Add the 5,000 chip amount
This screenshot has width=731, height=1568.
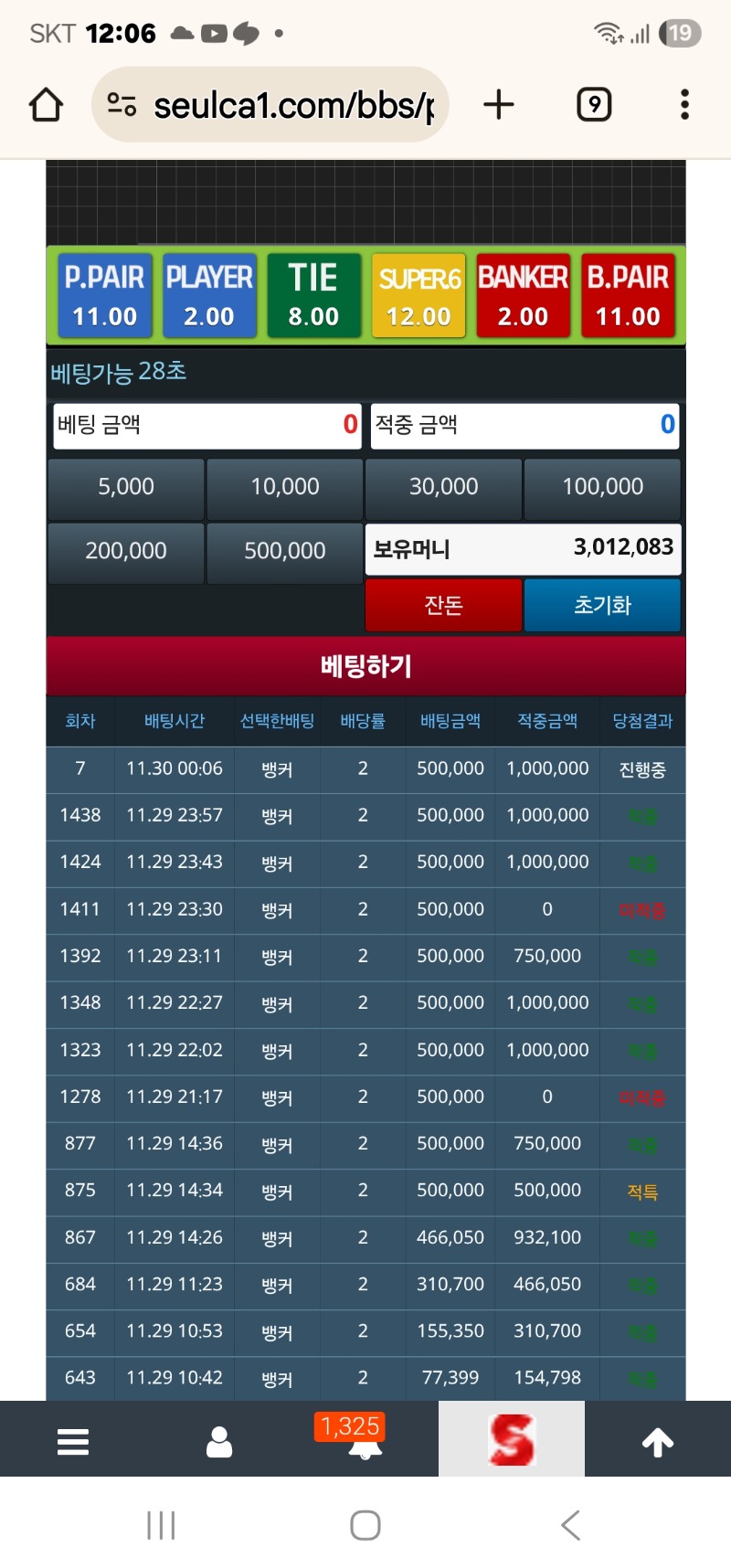(x=126, y=487)
